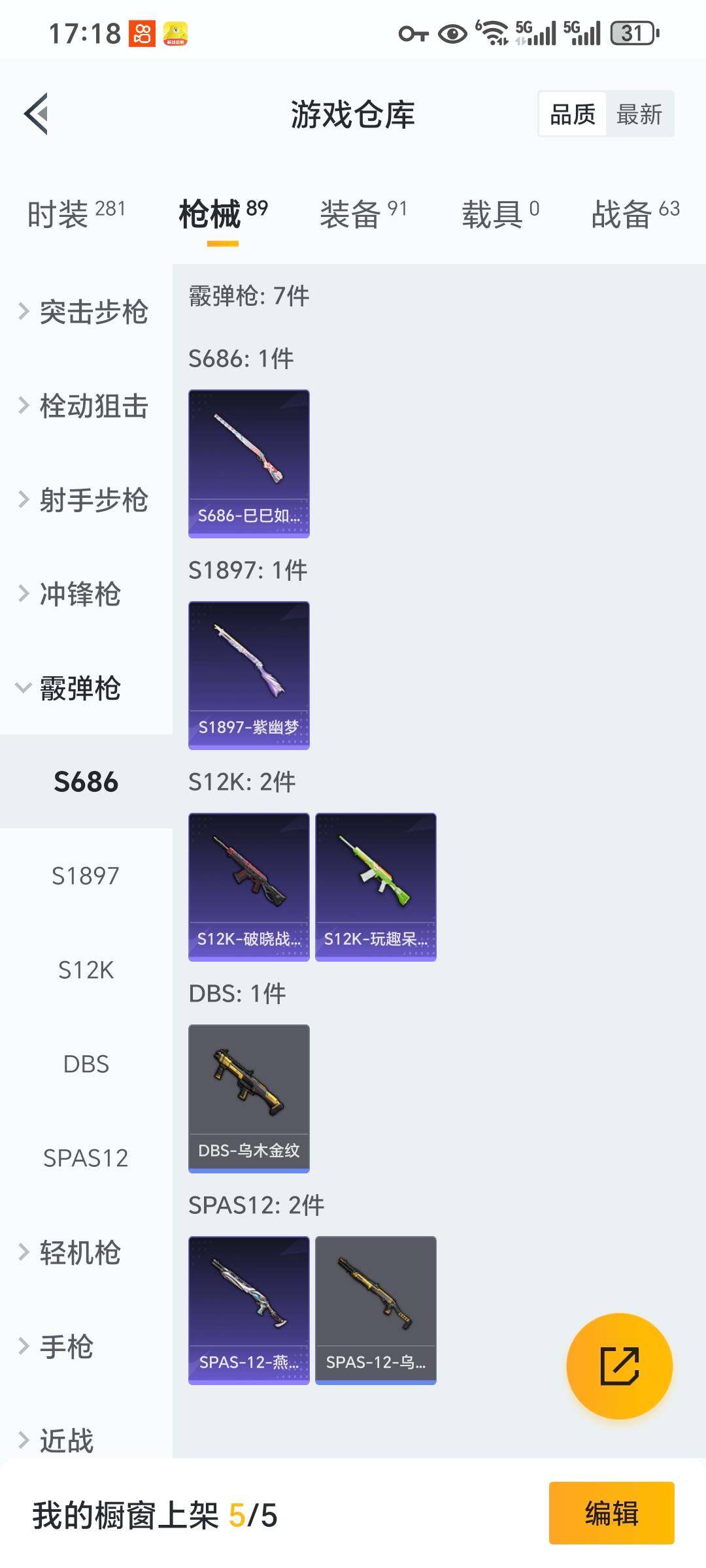Open the SPAS-12-燕 skin card
Screen dimensions: 706x1568
click(249, 1310)
